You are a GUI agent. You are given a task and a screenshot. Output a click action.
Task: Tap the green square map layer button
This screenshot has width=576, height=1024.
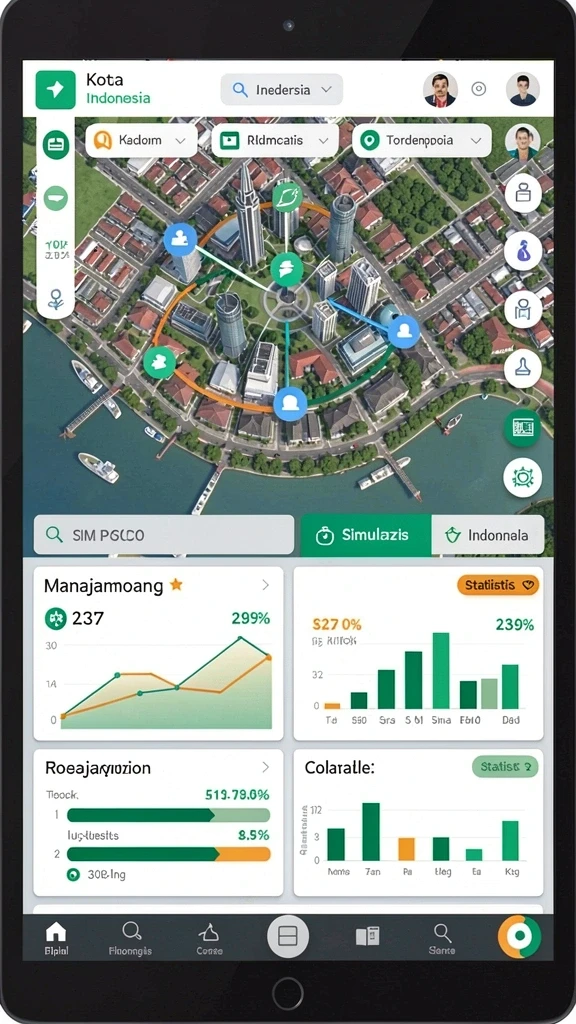522,428
